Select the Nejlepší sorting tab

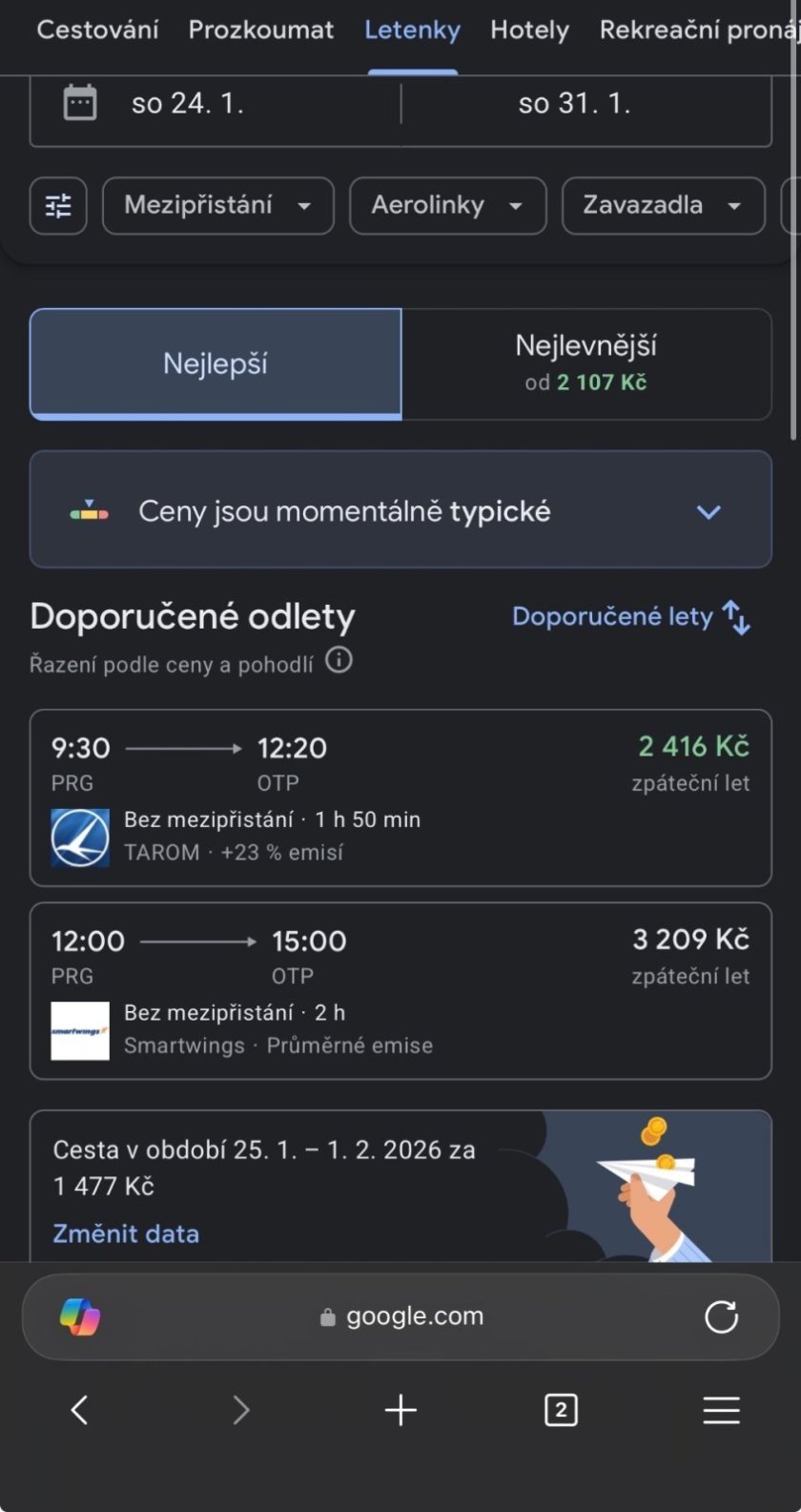click(216, 363)
